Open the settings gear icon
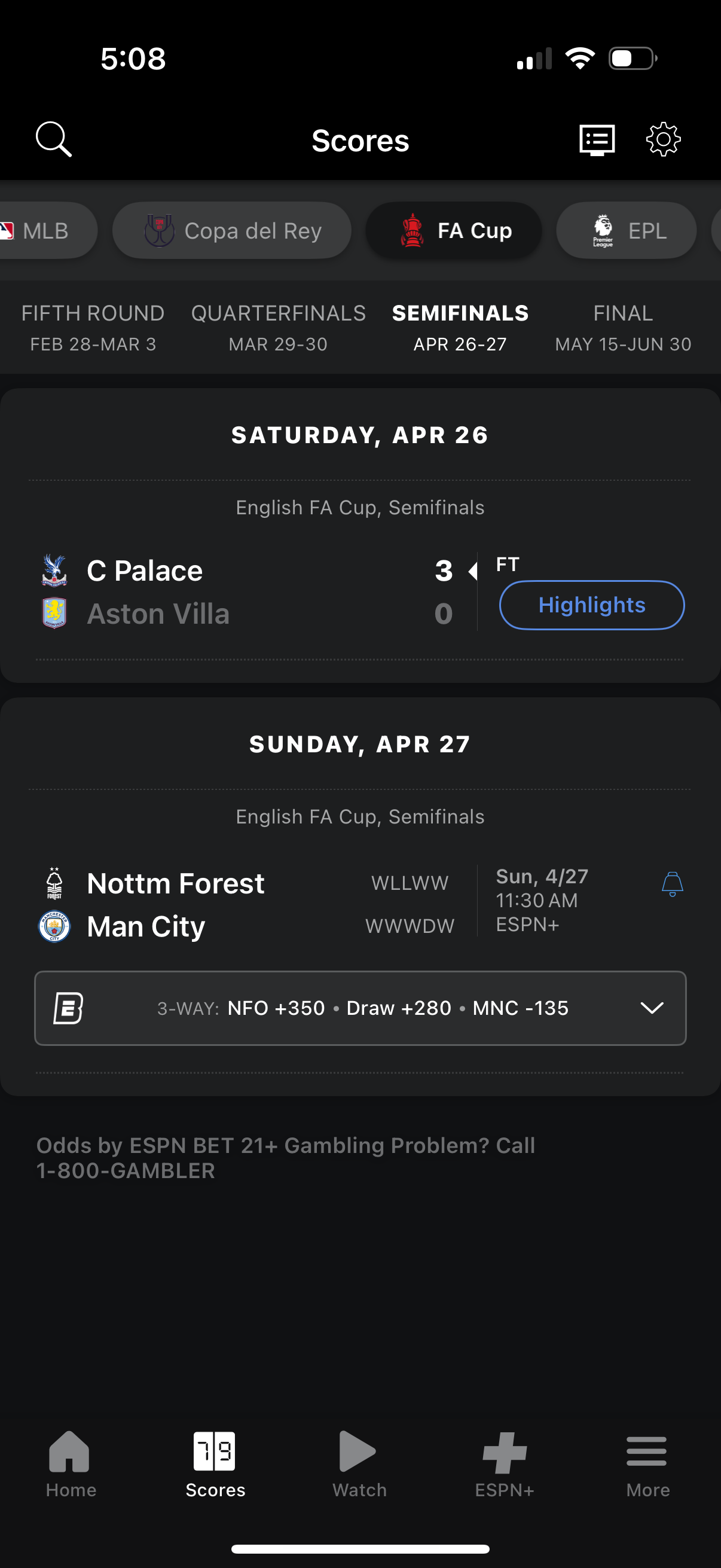Viewport: 721px width, 1568px height. coord(663,139)
